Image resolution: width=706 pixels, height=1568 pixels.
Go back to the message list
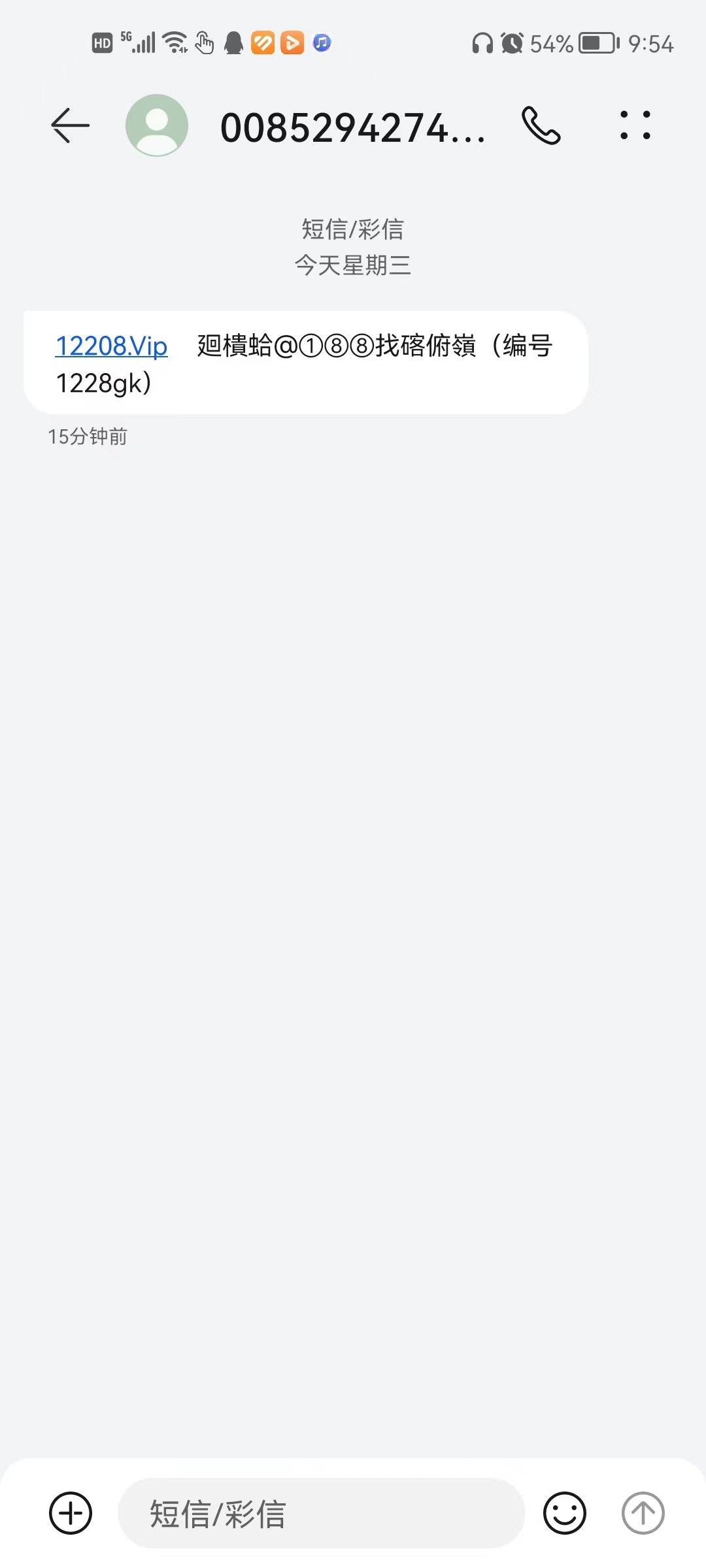point(70,125)
